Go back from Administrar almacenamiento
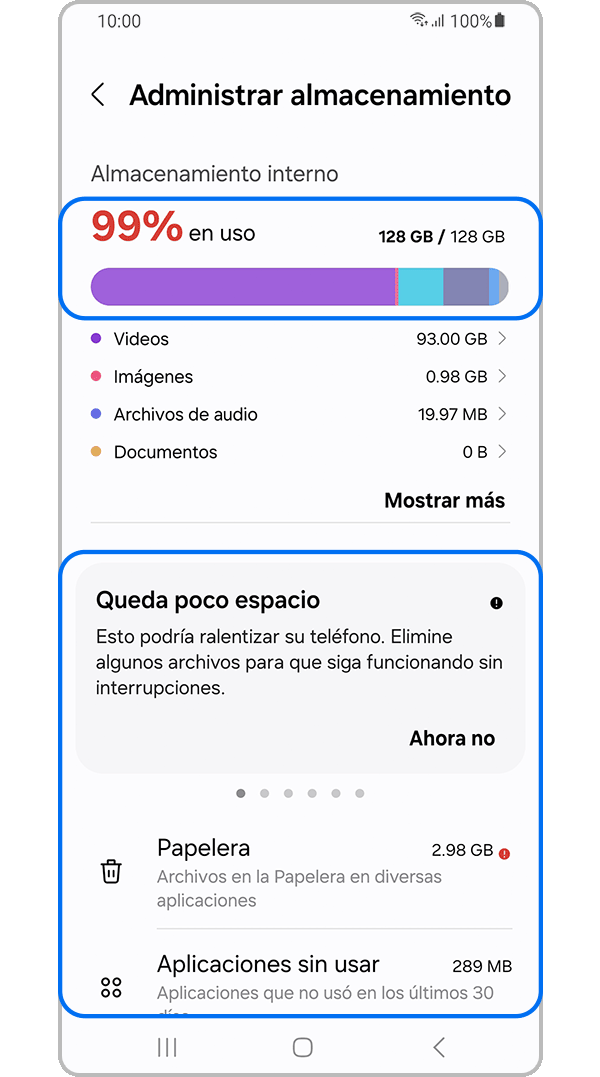The image size is (600, 1077). tap(98, 95)
